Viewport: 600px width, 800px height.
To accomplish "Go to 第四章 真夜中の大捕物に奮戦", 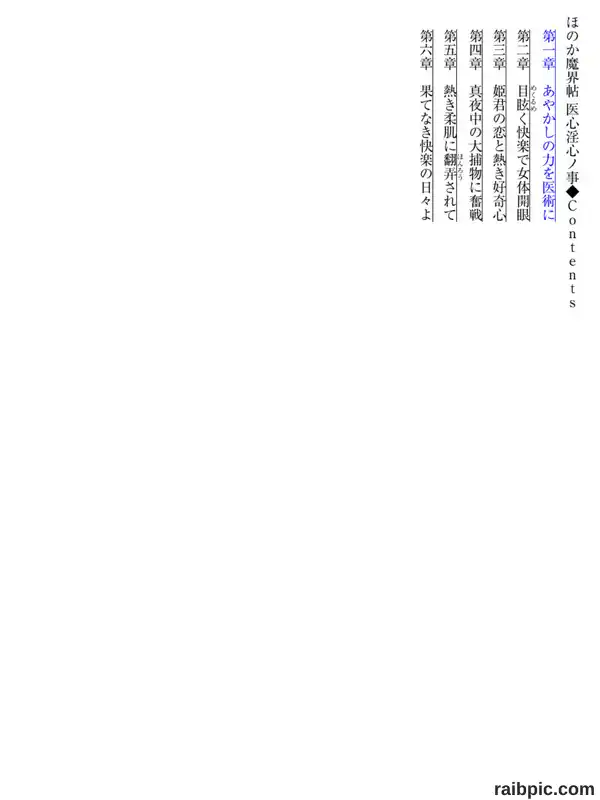I will coord(475,125).
